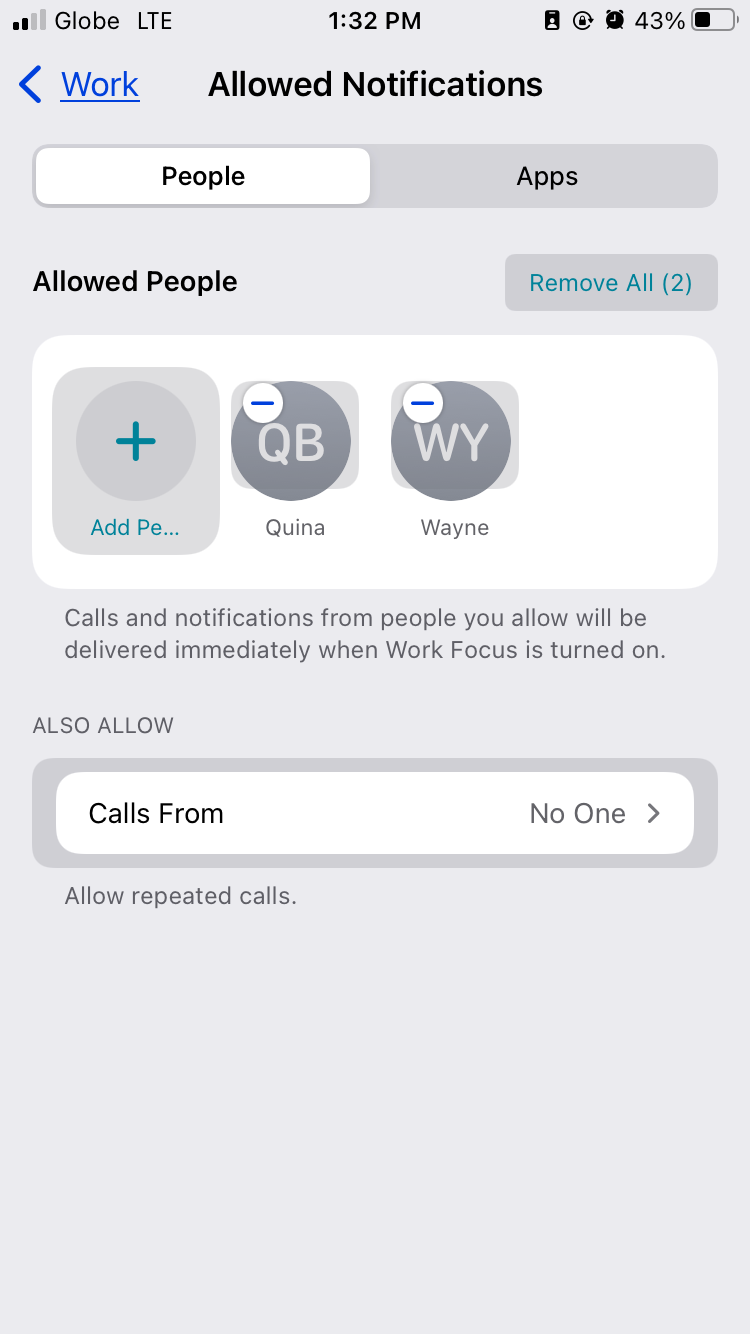Tap the Remove All (2) button
Image resolution: width=750 pixels, height=1334 pixels.
coord(610,282)
